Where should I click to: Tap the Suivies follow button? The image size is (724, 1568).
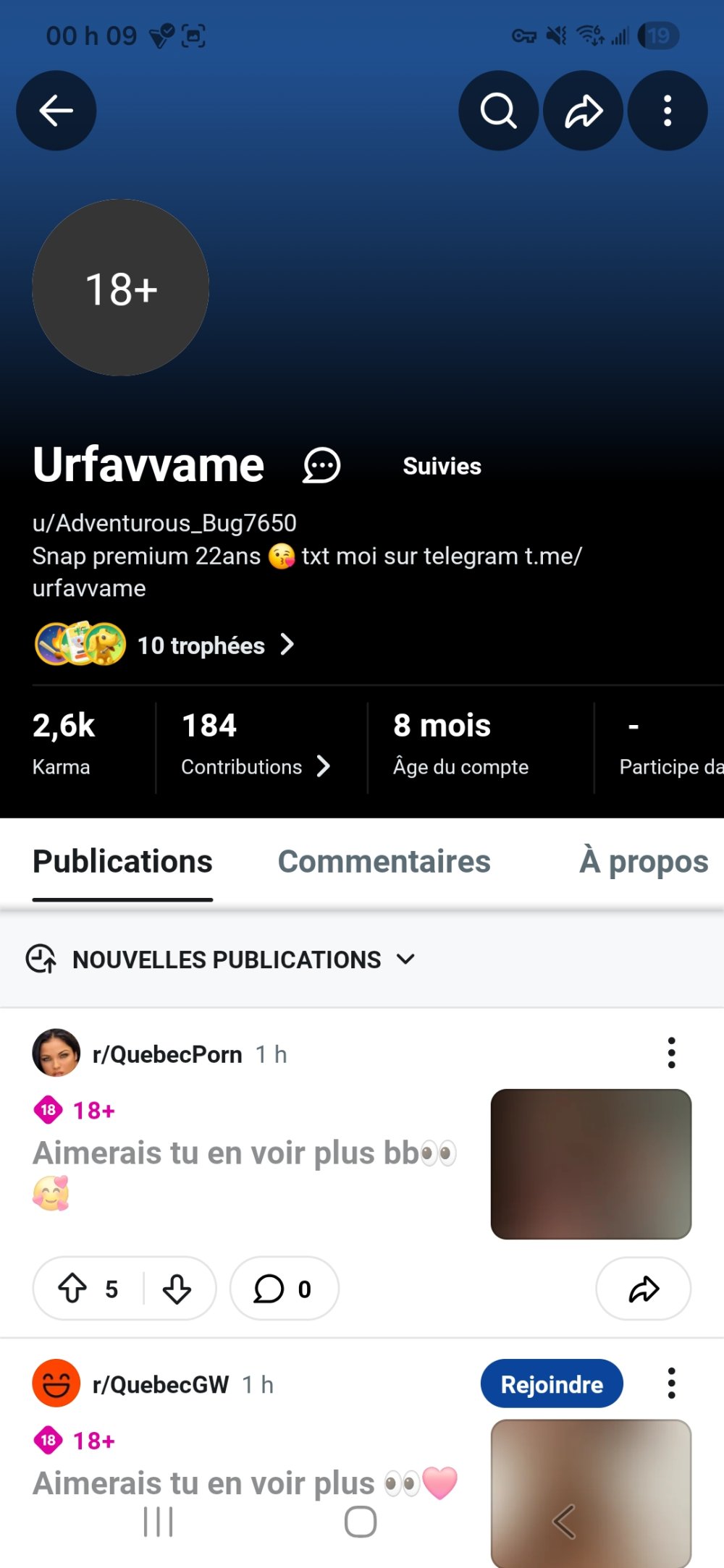coord(442,466)
